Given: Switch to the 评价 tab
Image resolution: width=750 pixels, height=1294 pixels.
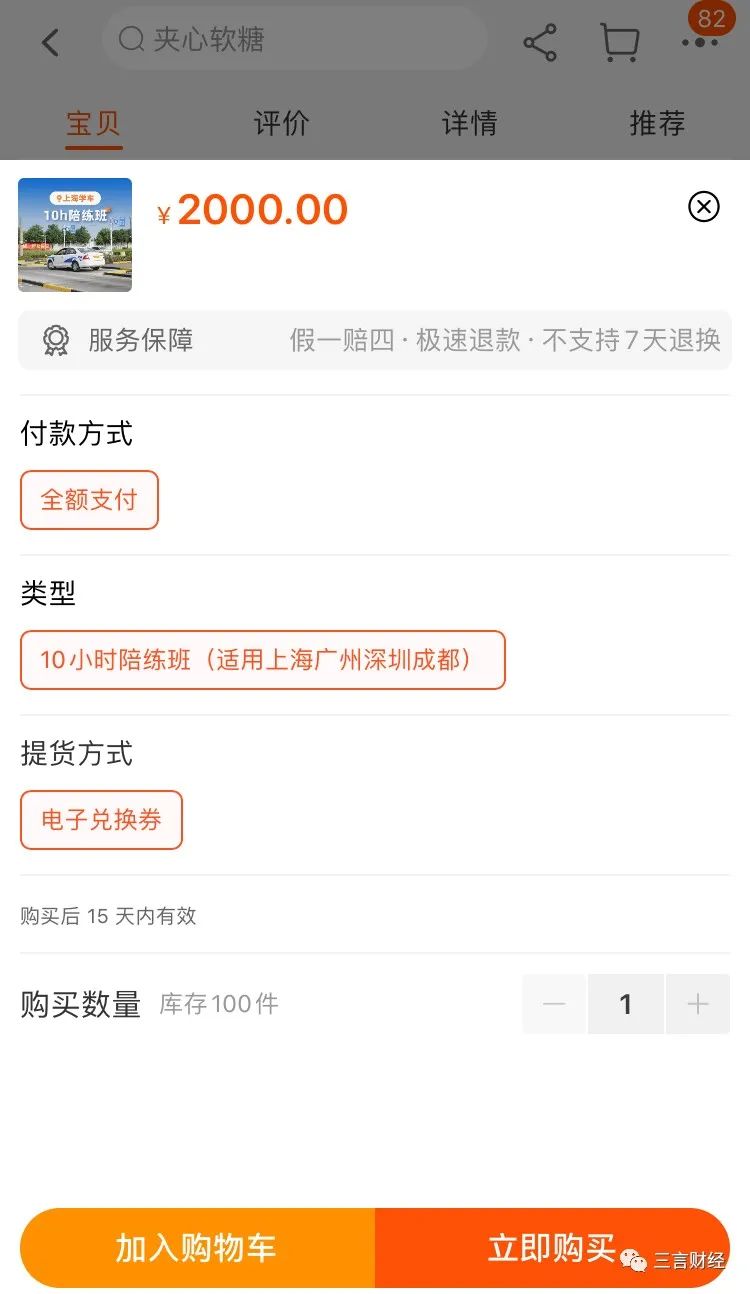Looking at the screenshot, I should (x=281, y=124).
